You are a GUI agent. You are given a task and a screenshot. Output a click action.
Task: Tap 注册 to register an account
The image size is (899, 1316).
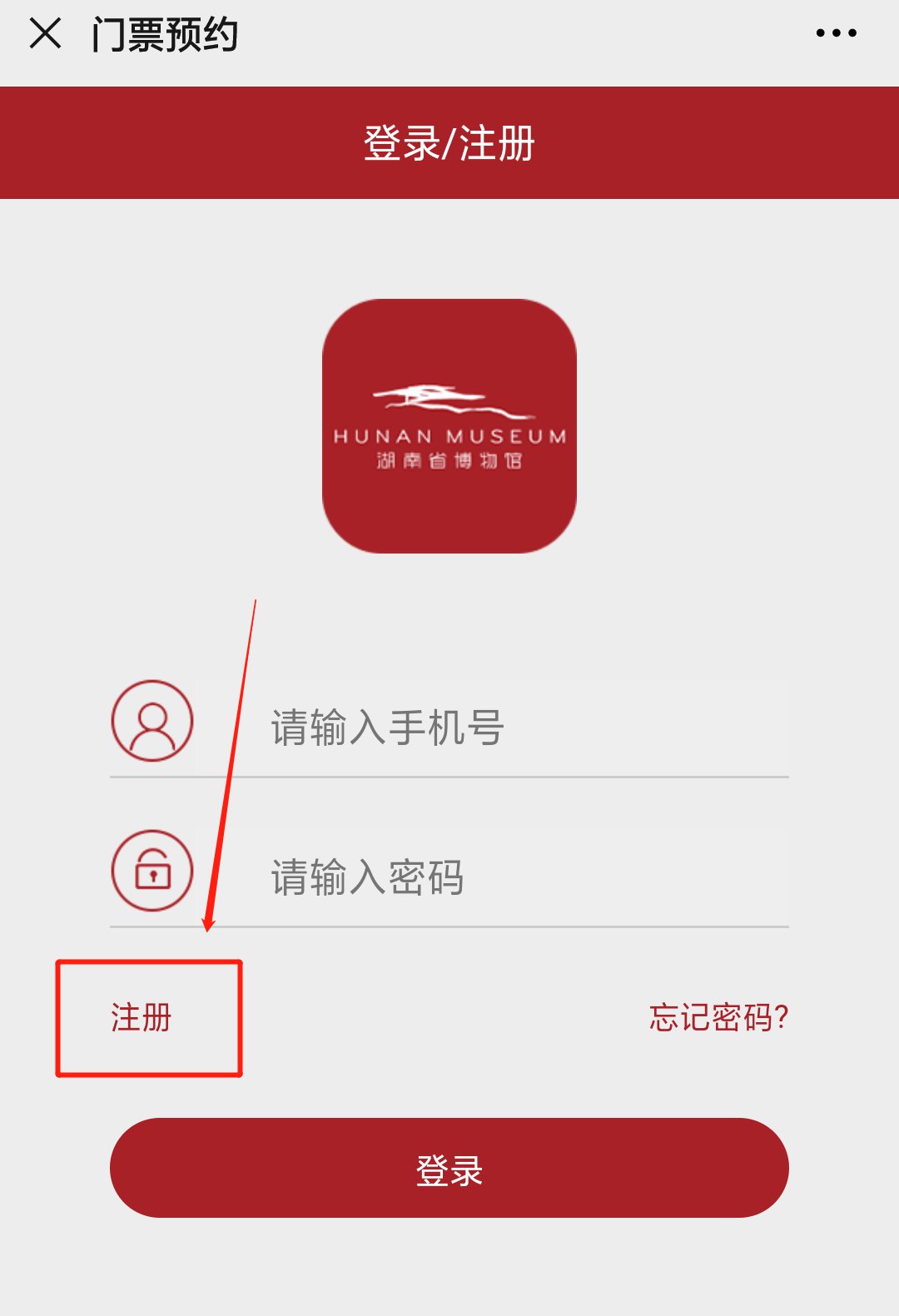[x=142, y=1017]
